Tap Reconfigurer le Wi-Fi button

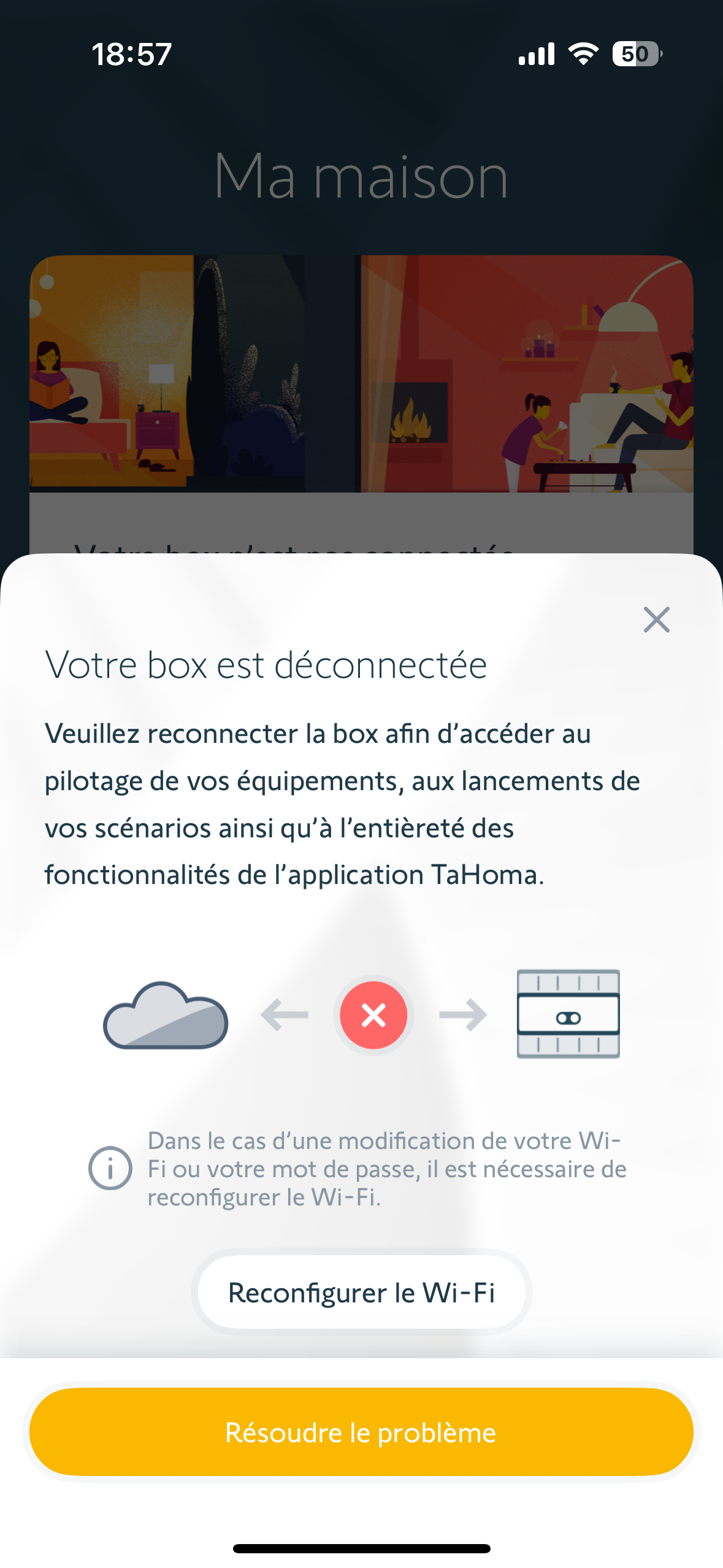pyautogui.click(x=361, y=1293)
